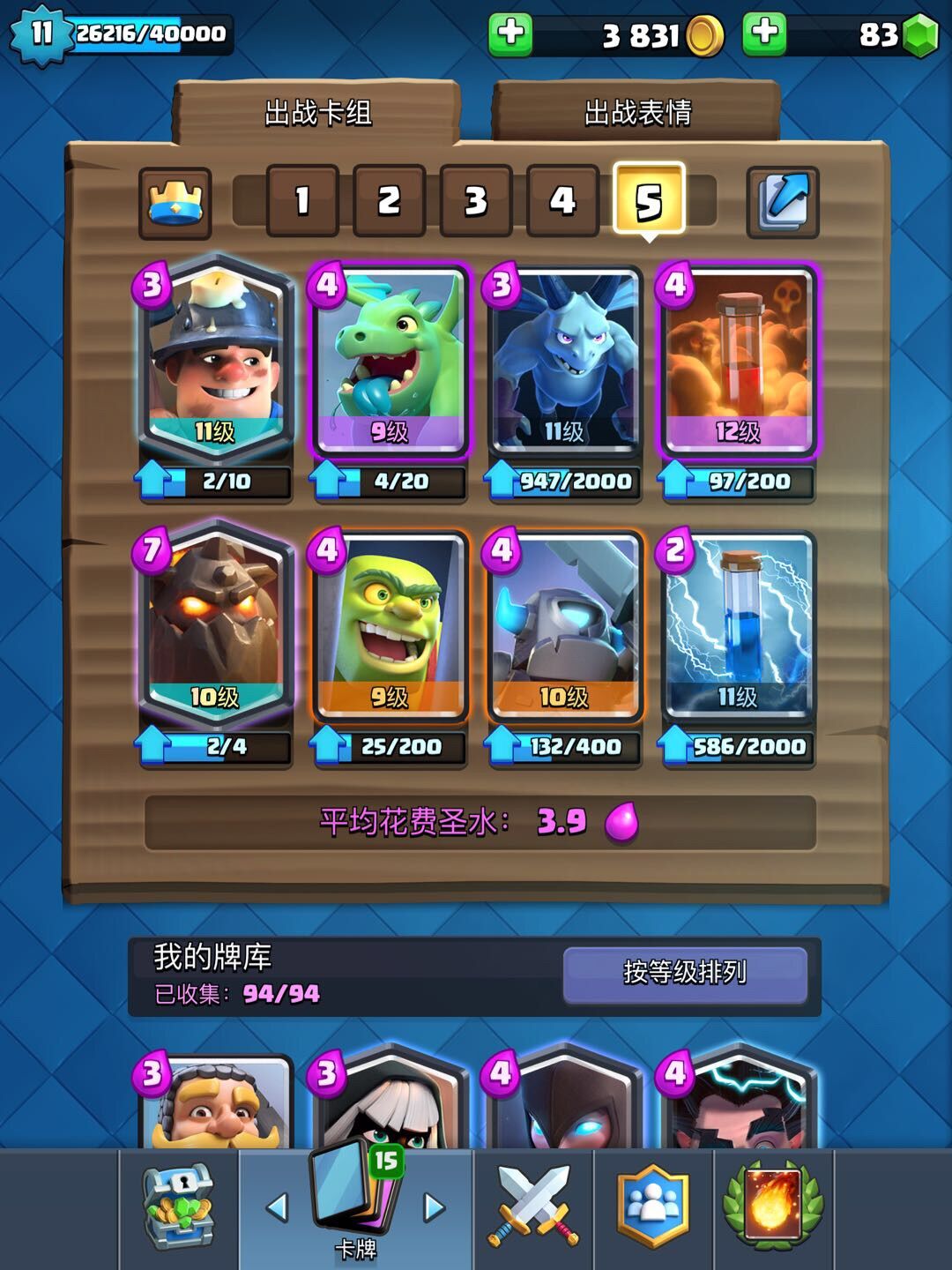The height and width of the screenshot is (1270, 952).
Task: Open the clan social tab
Action: pos(653,1206)
